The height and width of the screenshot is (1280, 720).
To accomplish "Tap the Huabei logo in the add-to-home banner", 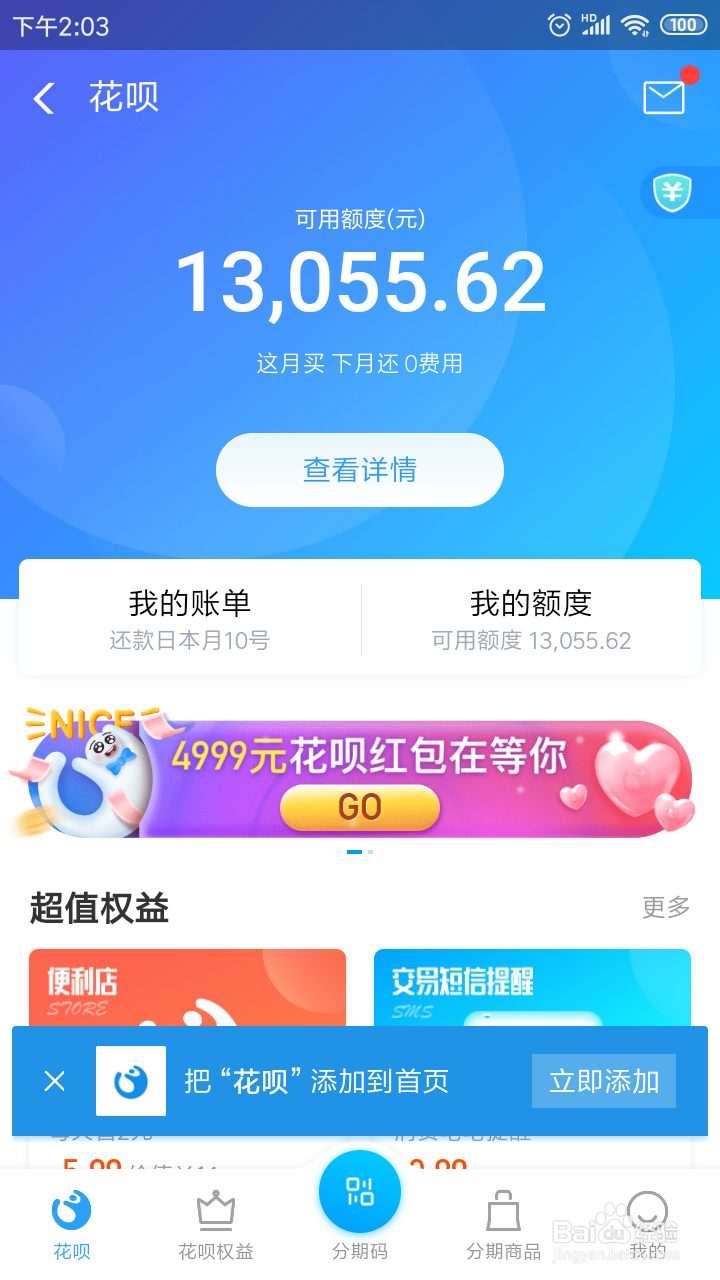I will pyautogui.click(x=130, y=1081).
